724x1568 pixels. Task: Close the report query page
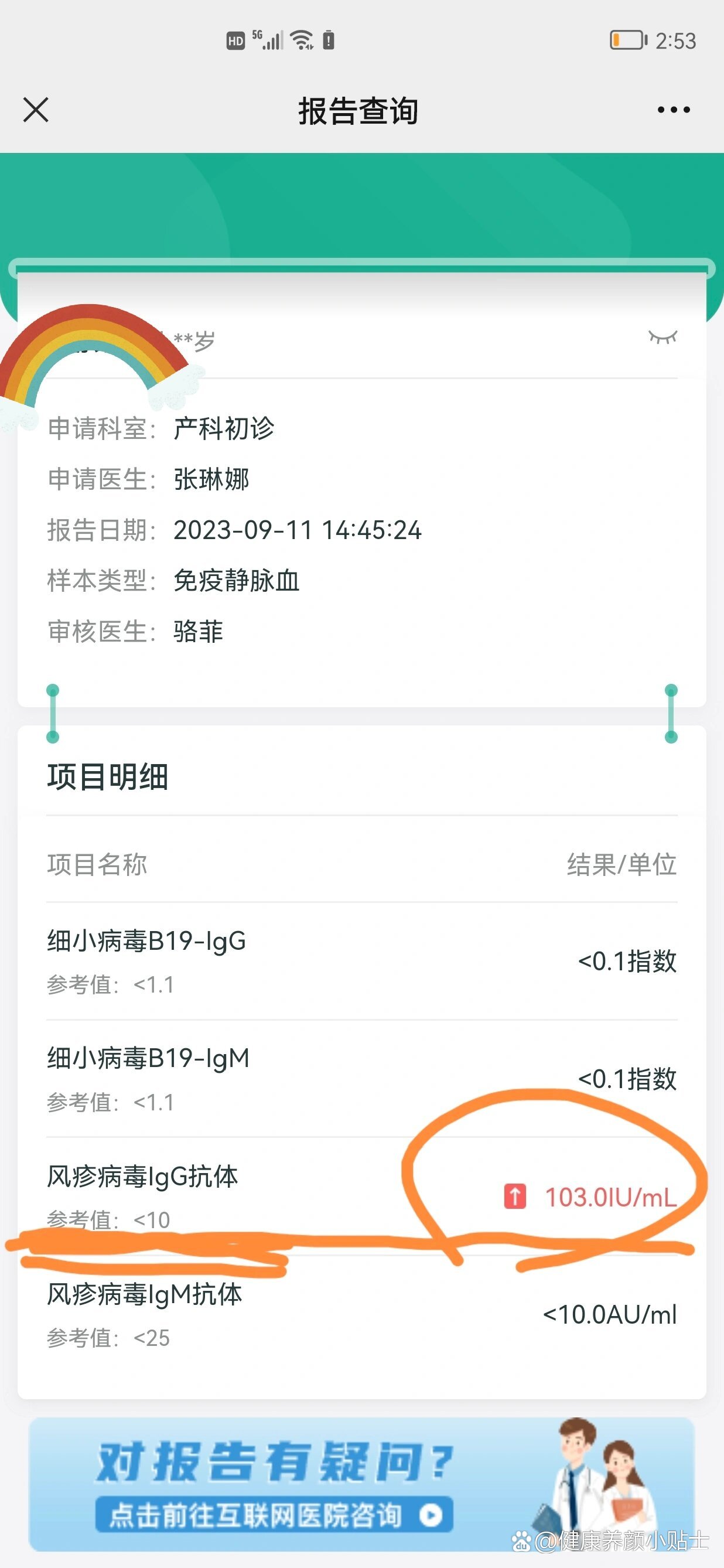click(36, 110)
